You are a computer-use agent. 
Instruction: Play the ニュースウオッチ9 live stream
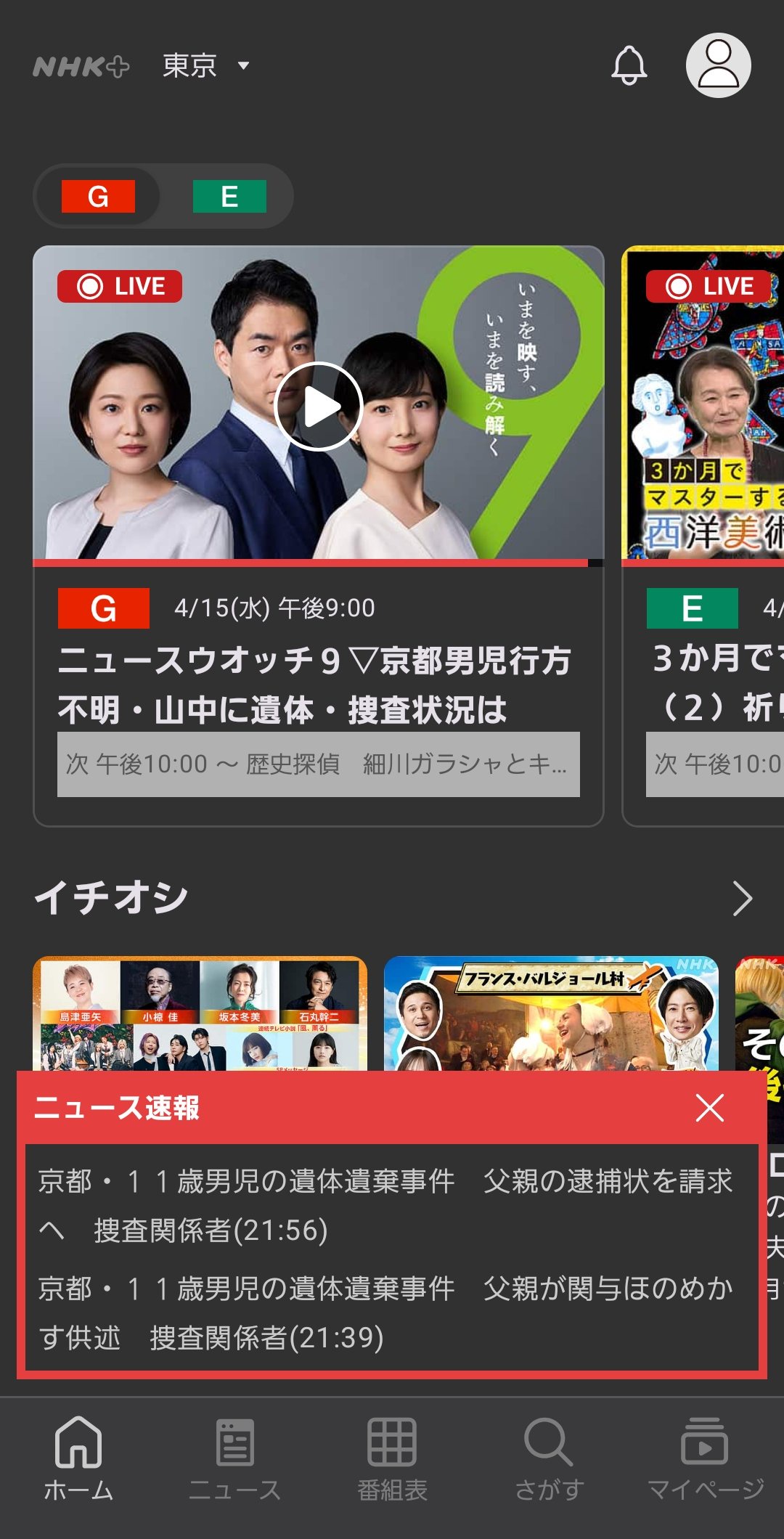tap(318, 407)
